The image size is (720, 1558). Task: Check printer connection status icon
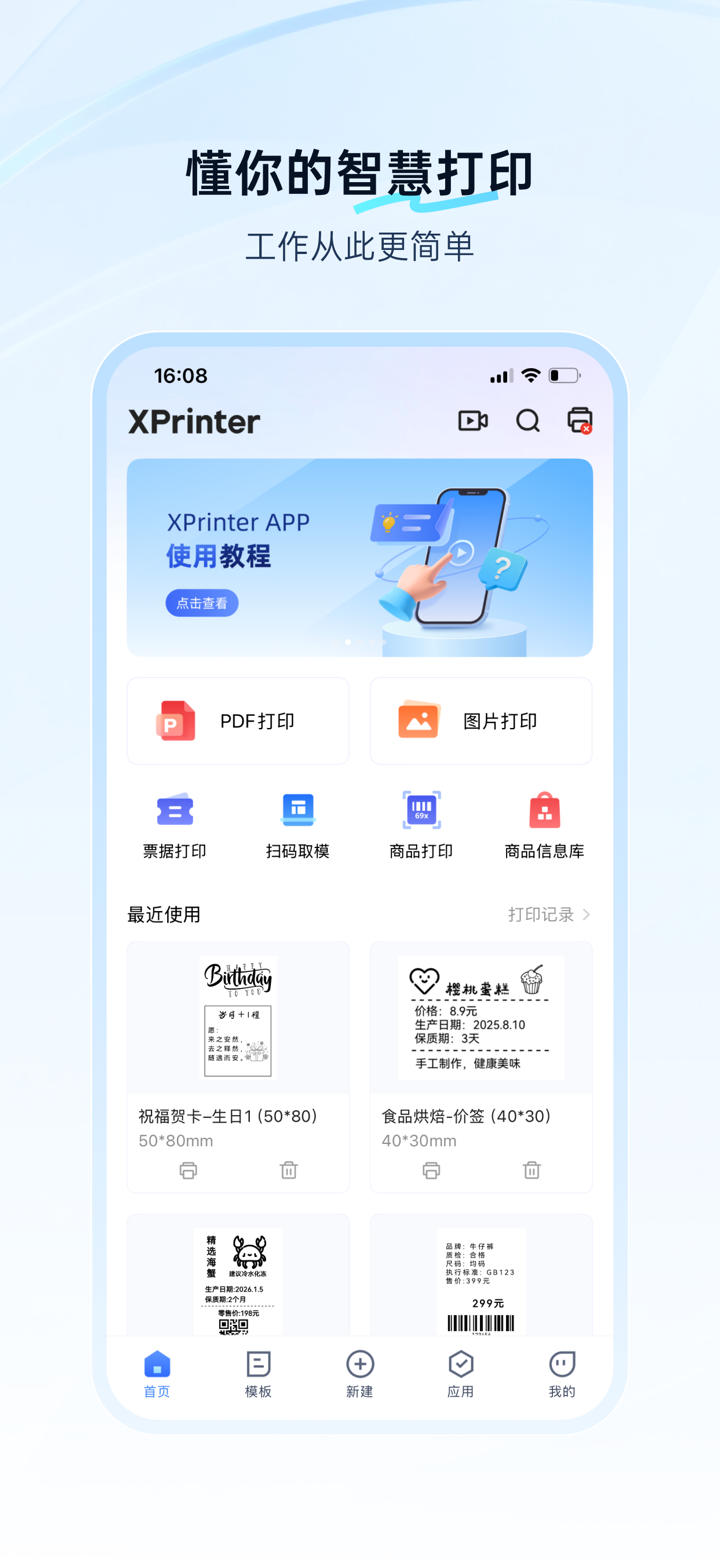pos(578,421)
